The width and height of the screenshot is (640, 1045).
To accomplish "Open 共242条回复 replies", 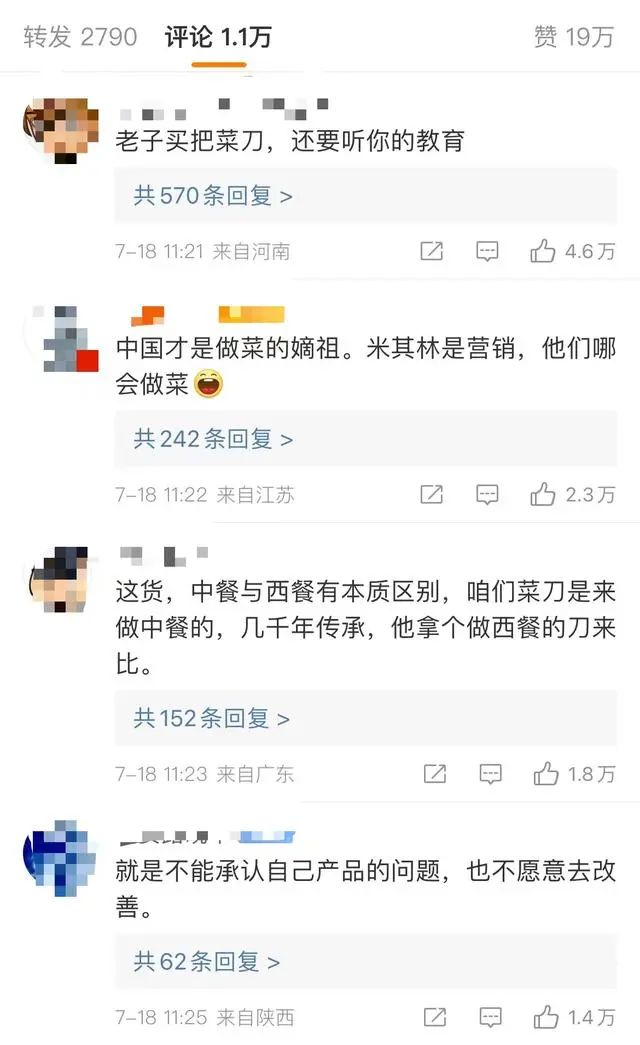I will tap(365, 439).
